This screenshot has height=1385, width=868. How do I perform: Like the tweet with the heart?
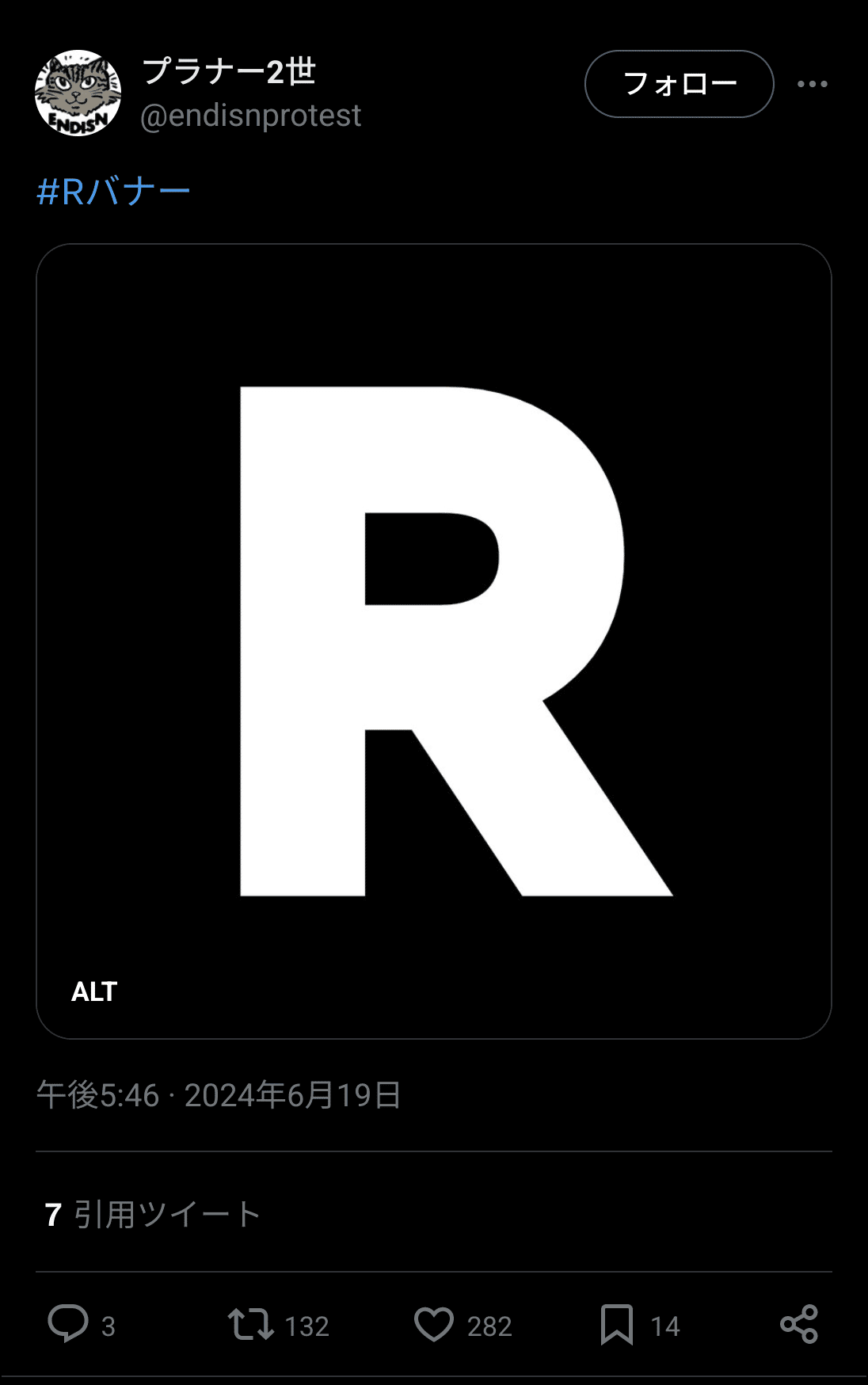pyautogui.click(x=434, y=1324)
